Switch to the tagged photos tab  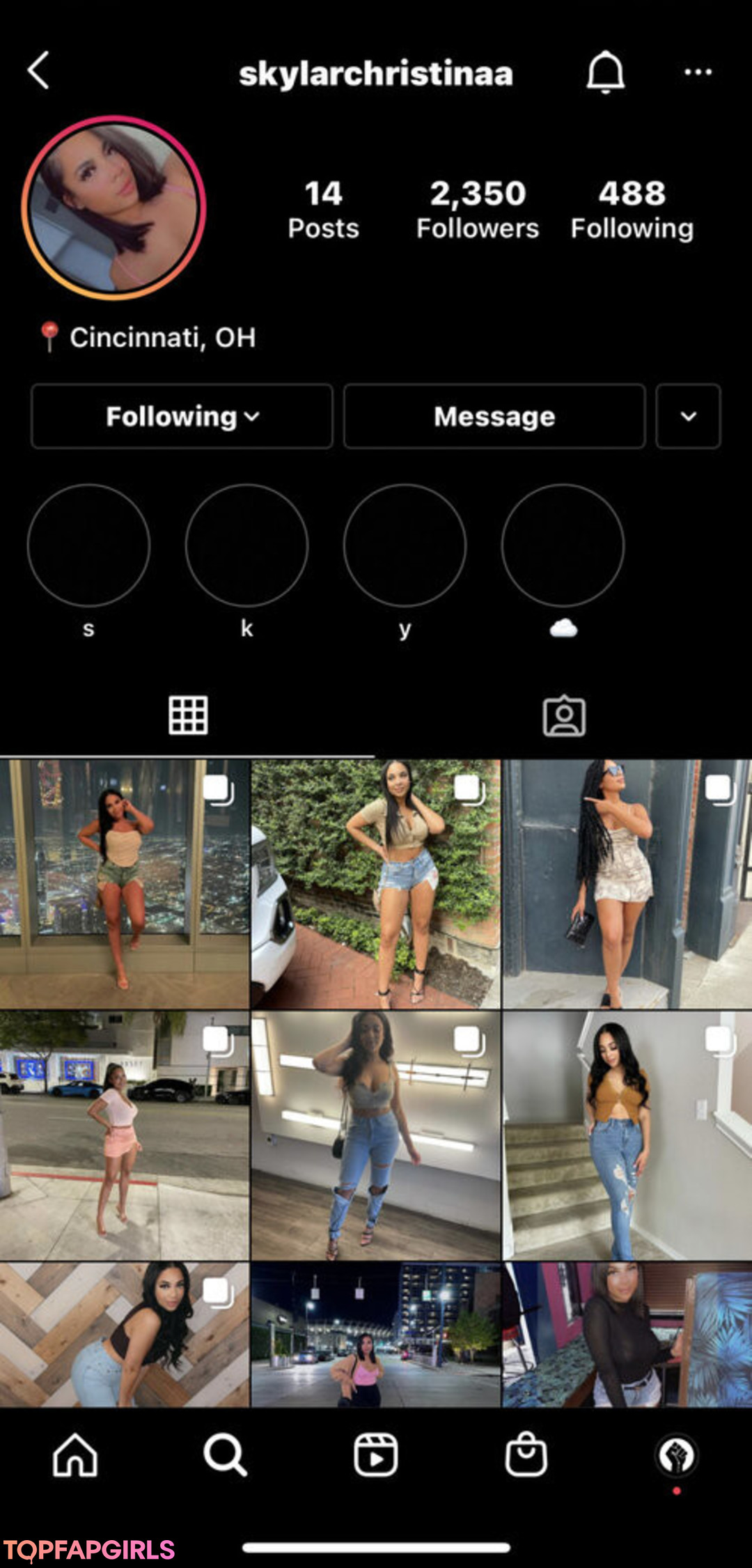(564, 715)
